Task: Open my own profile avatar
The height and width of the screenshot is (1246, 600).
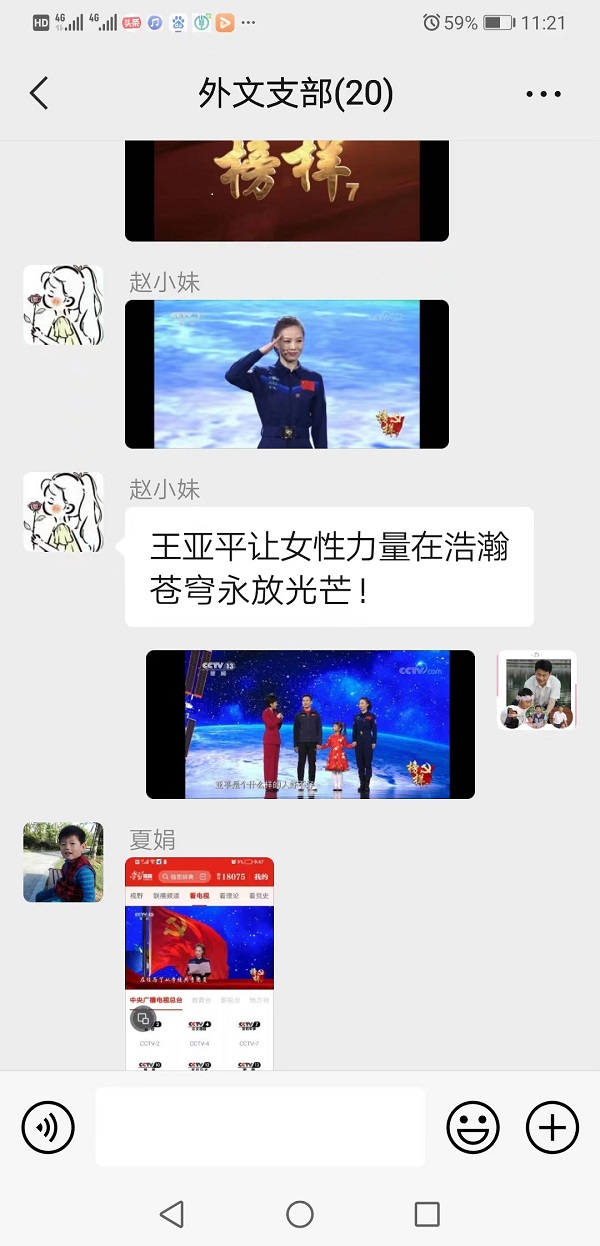Action: click(x=537, y=690)
